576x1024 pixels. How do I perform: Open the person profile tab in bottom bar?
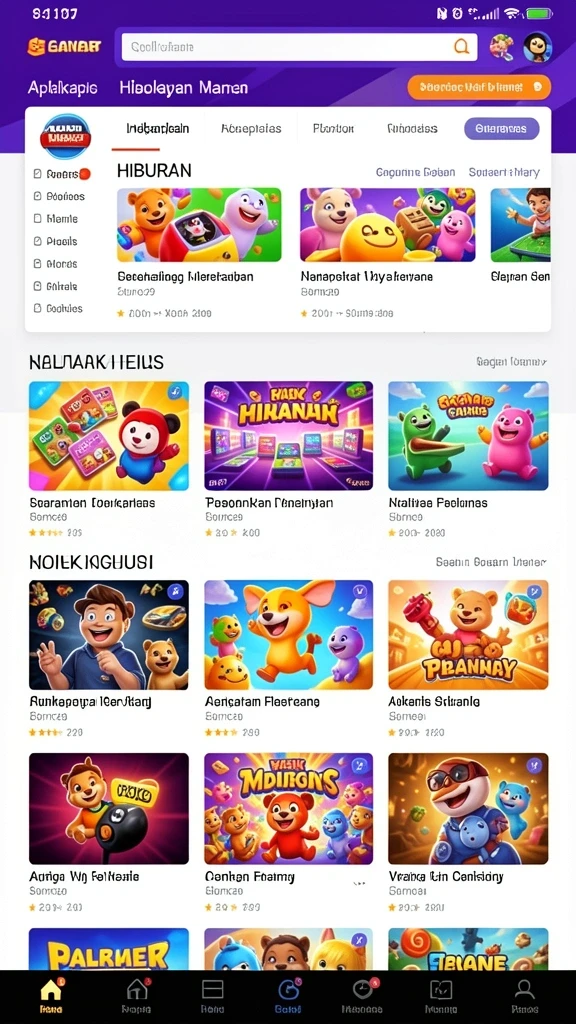click(524, 997)
